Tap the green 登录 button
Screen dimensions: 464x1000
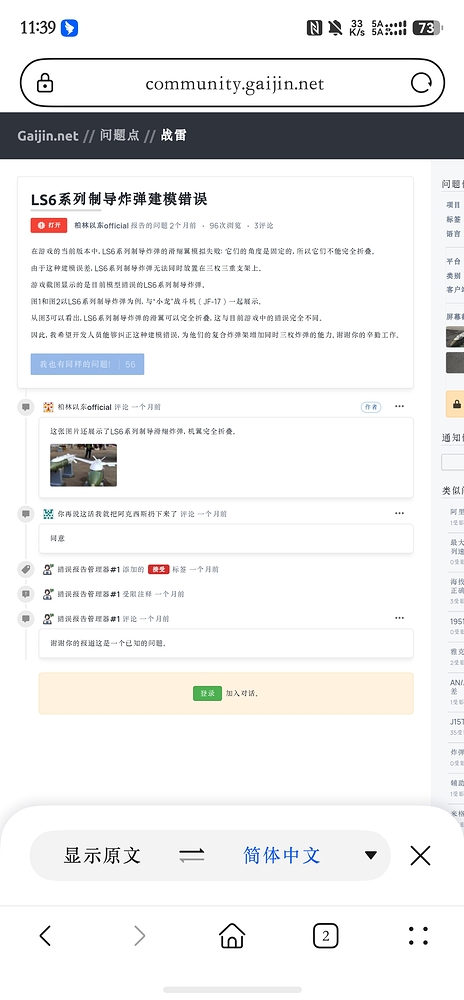point(207,693)
